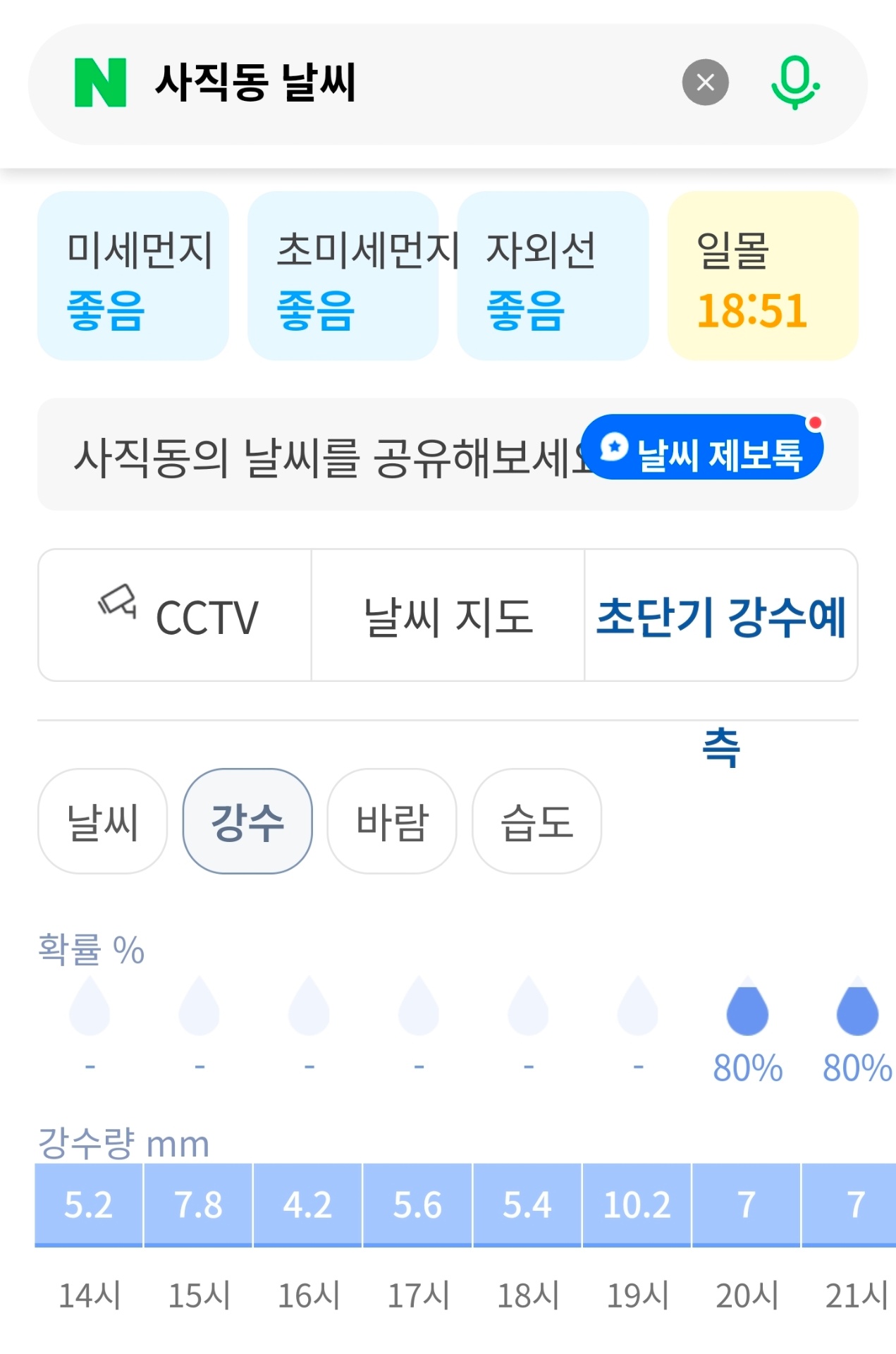The height and width of the screenshot is (1354, 896).
Task: Open the 초미세먼지 card
Action: coord(343,276)
